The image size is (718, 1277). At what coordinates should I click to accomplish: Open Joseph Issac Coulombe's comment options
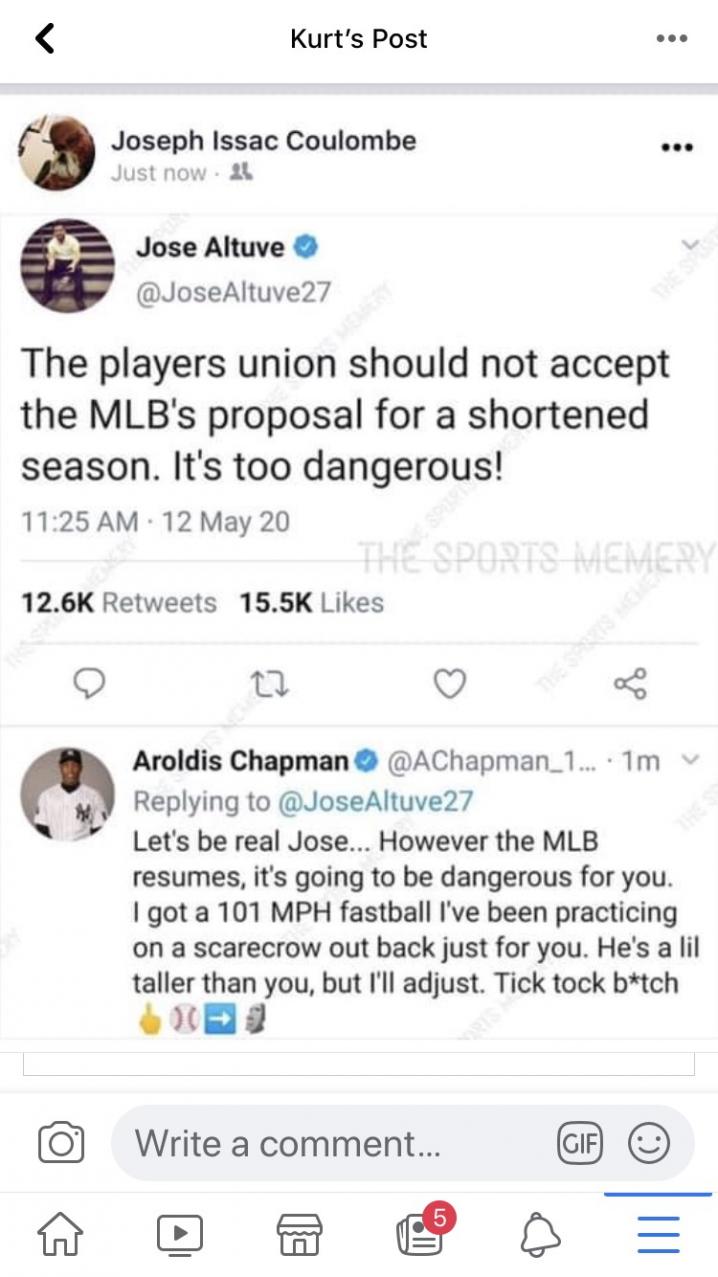tap(677, 147)
